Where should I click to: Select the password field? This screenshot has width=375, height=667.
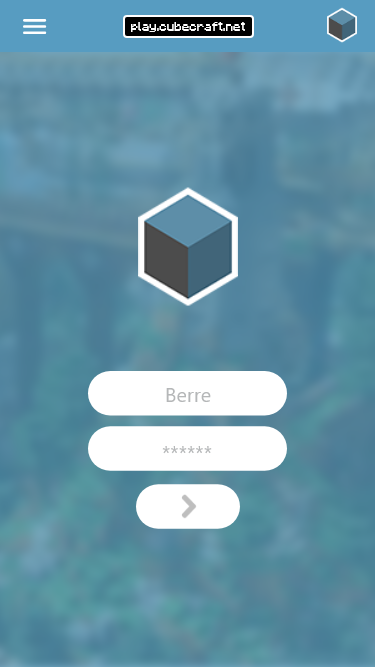click(188, 448)
